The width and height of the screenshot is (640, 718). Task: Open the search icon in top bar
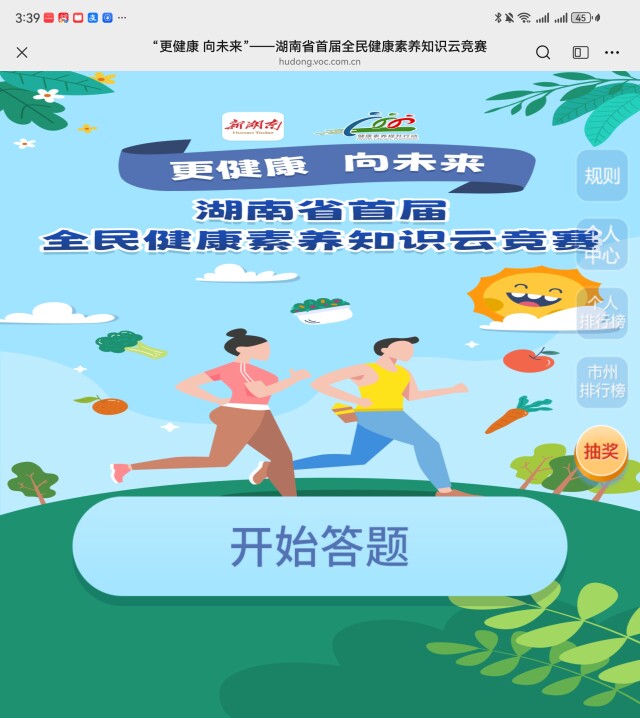[543, 52]
